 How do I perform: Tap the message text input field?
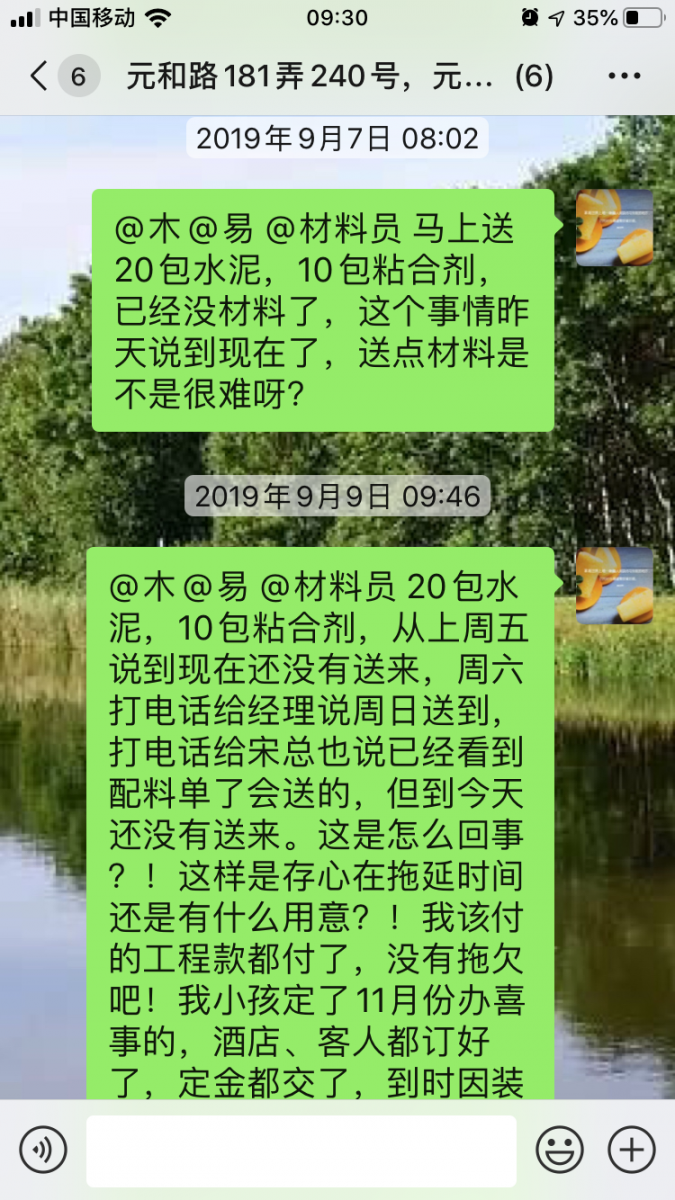[x=301, y=1150]
